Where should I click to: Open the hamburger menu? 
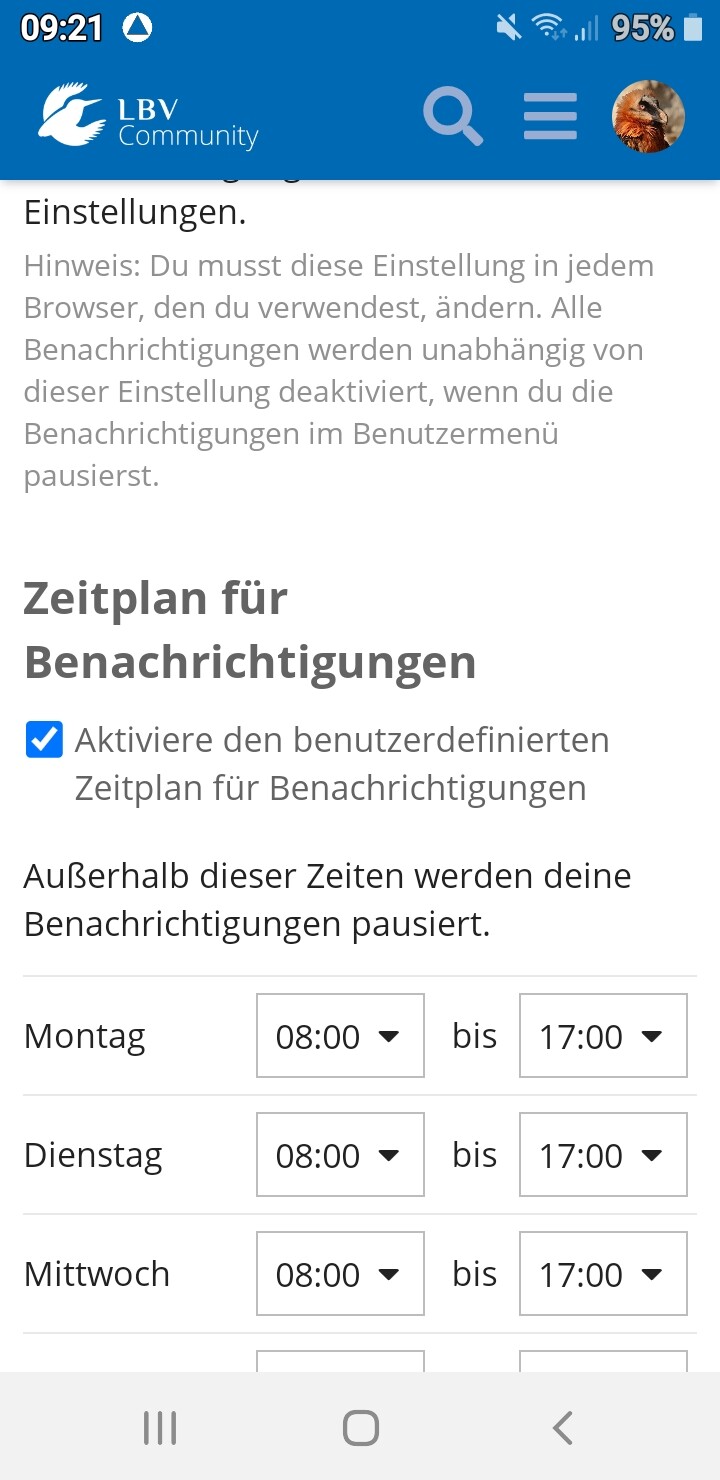(x=550, y=116)
